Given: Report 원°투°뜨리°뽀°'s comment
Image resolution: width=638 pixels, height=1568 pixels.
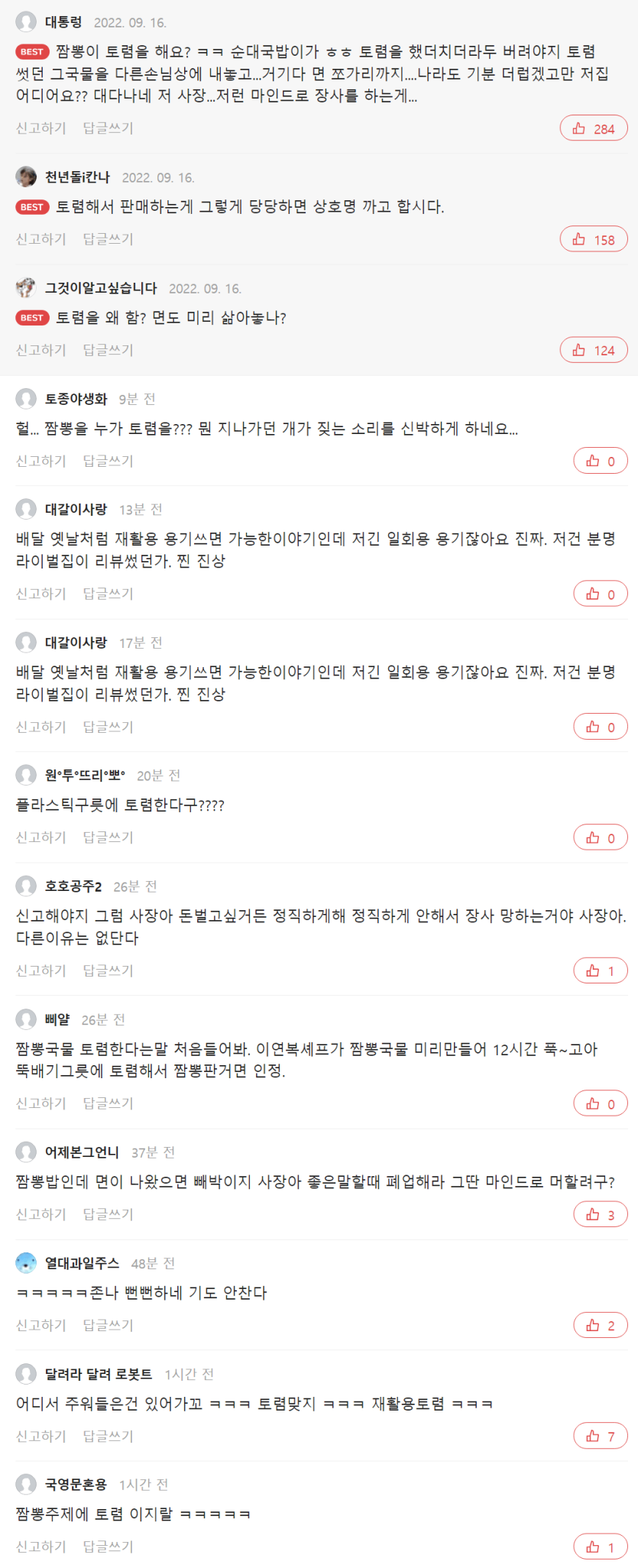Looking at the screenshot, I should [x=41, y=837].
